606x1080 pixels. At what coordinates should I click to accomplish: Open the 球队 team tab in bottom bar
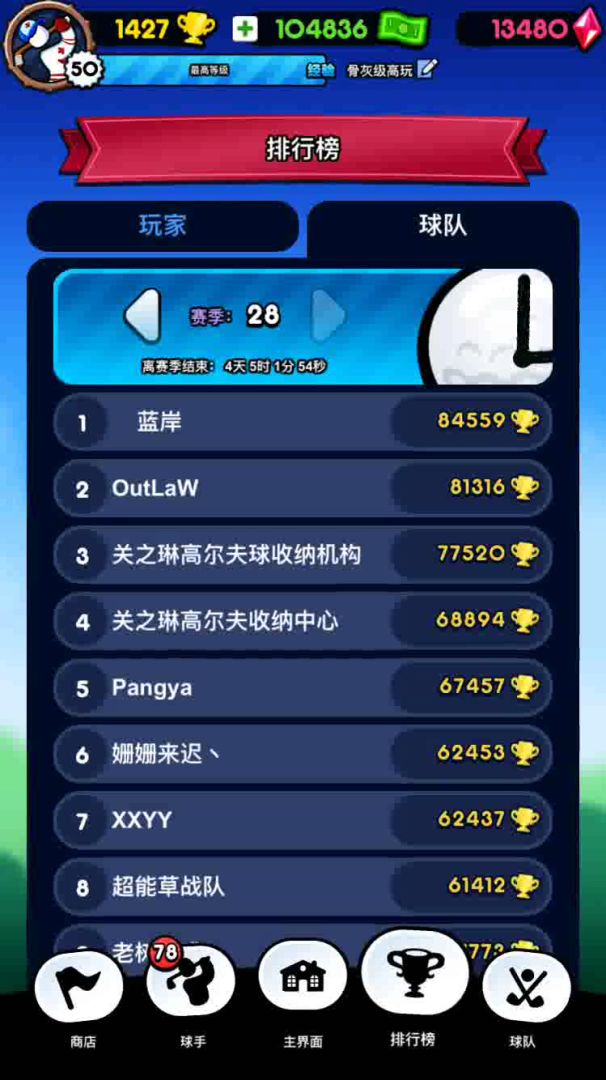524,991
